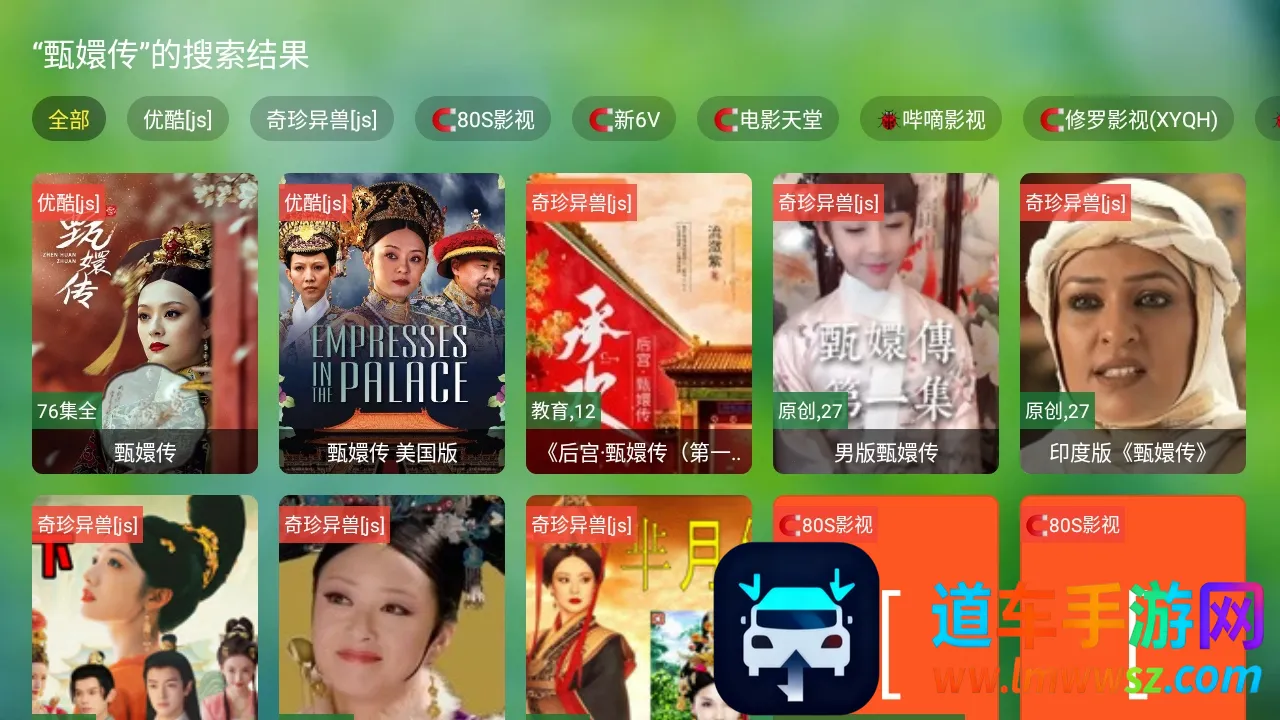Filter results by 优酷[js] source
This screenshot has height=720, width=1280.
pyautogui.click(x=177, y=120)
